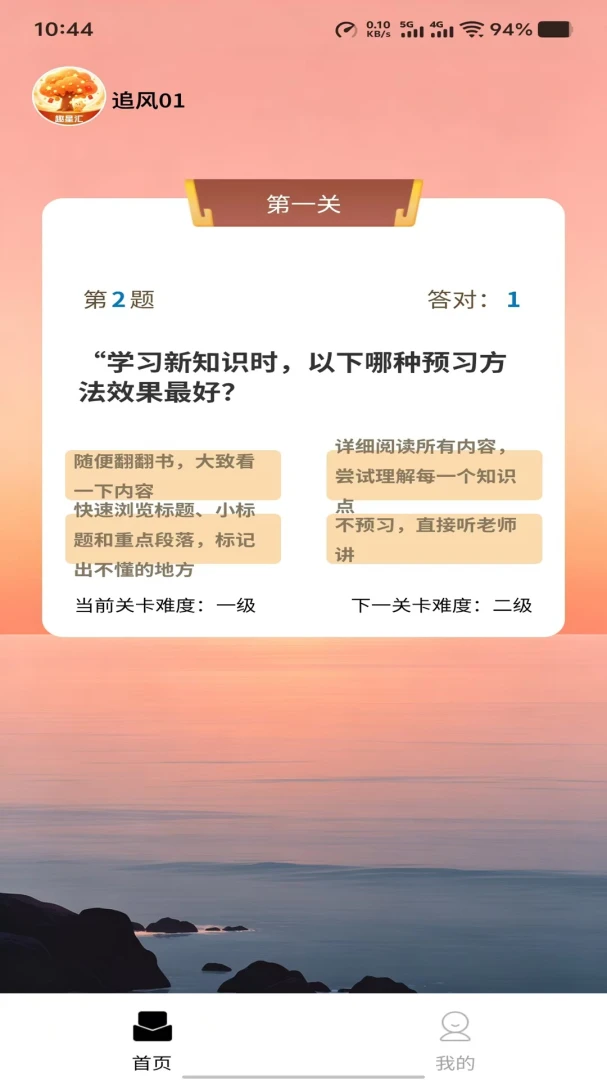Choose answer 详细阅读所有内容，尝试理解每一个知识点
Image resolution: width=607 pixels, height=1080 pixels.
(434, 475)
